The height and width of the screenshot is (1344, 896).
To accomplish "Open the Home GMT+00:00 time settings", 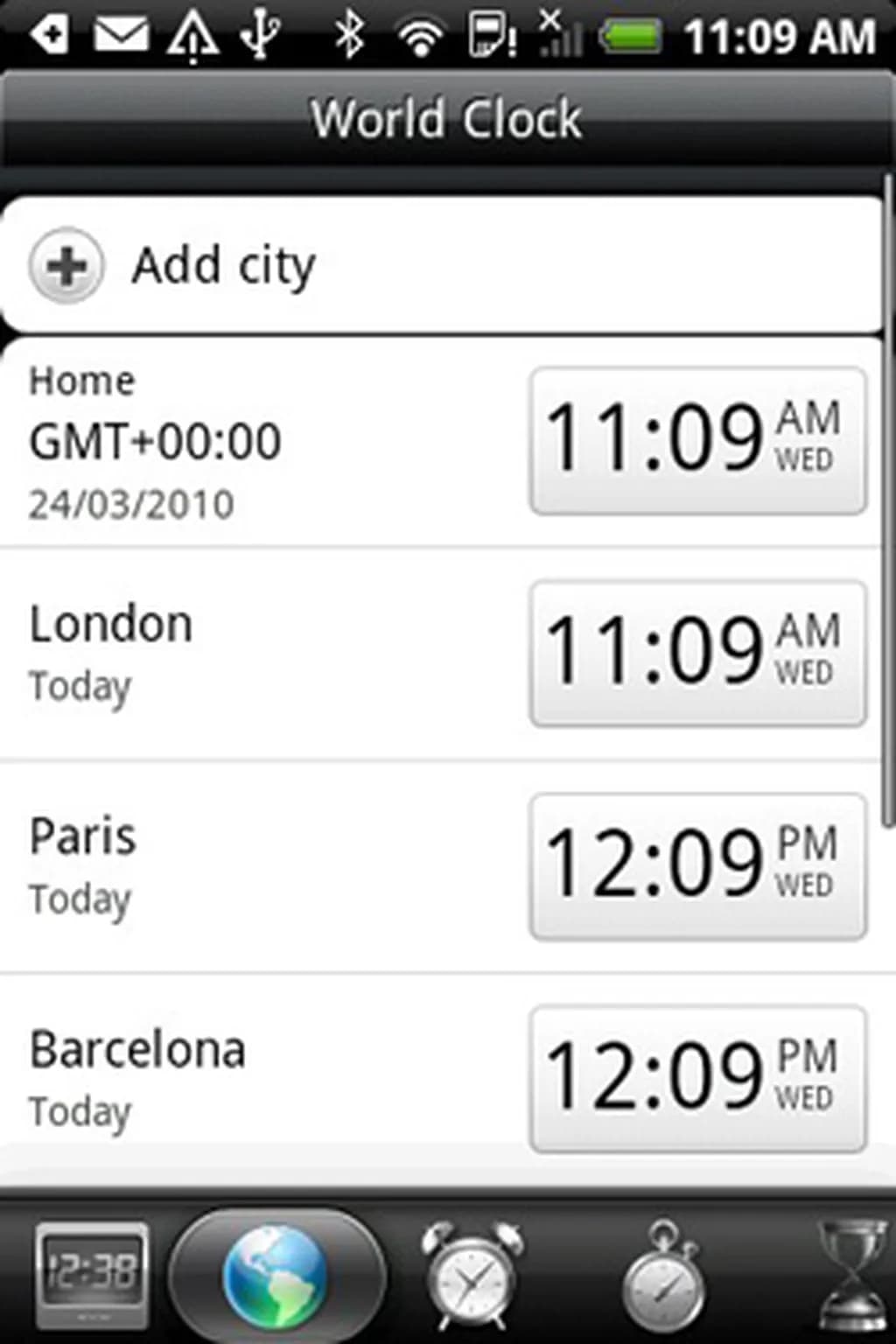I will pos(262,441).
